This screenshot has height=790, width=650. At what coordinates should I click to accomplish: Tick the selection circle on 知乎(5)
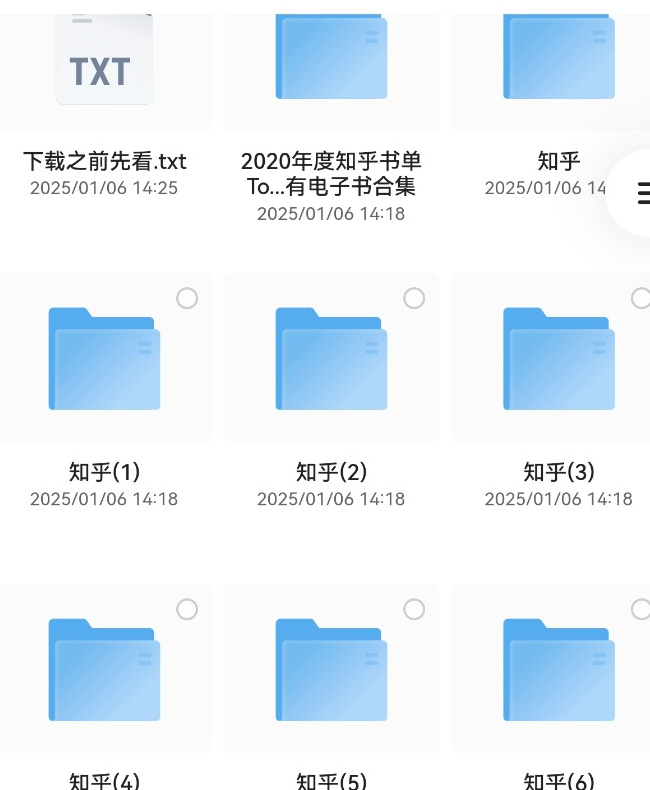[x=414, y=609]
